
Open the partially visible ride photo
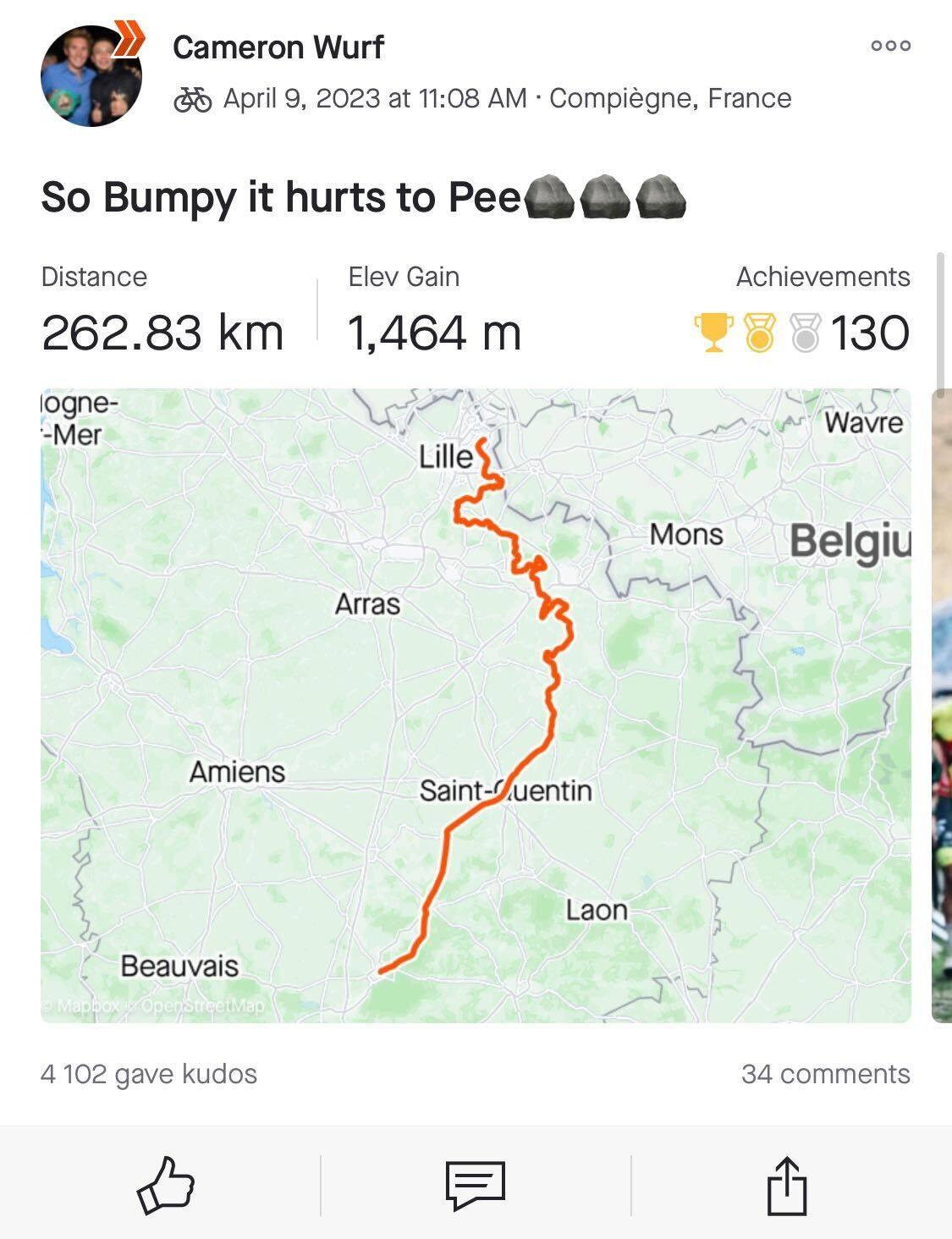[x=941, y=705]
